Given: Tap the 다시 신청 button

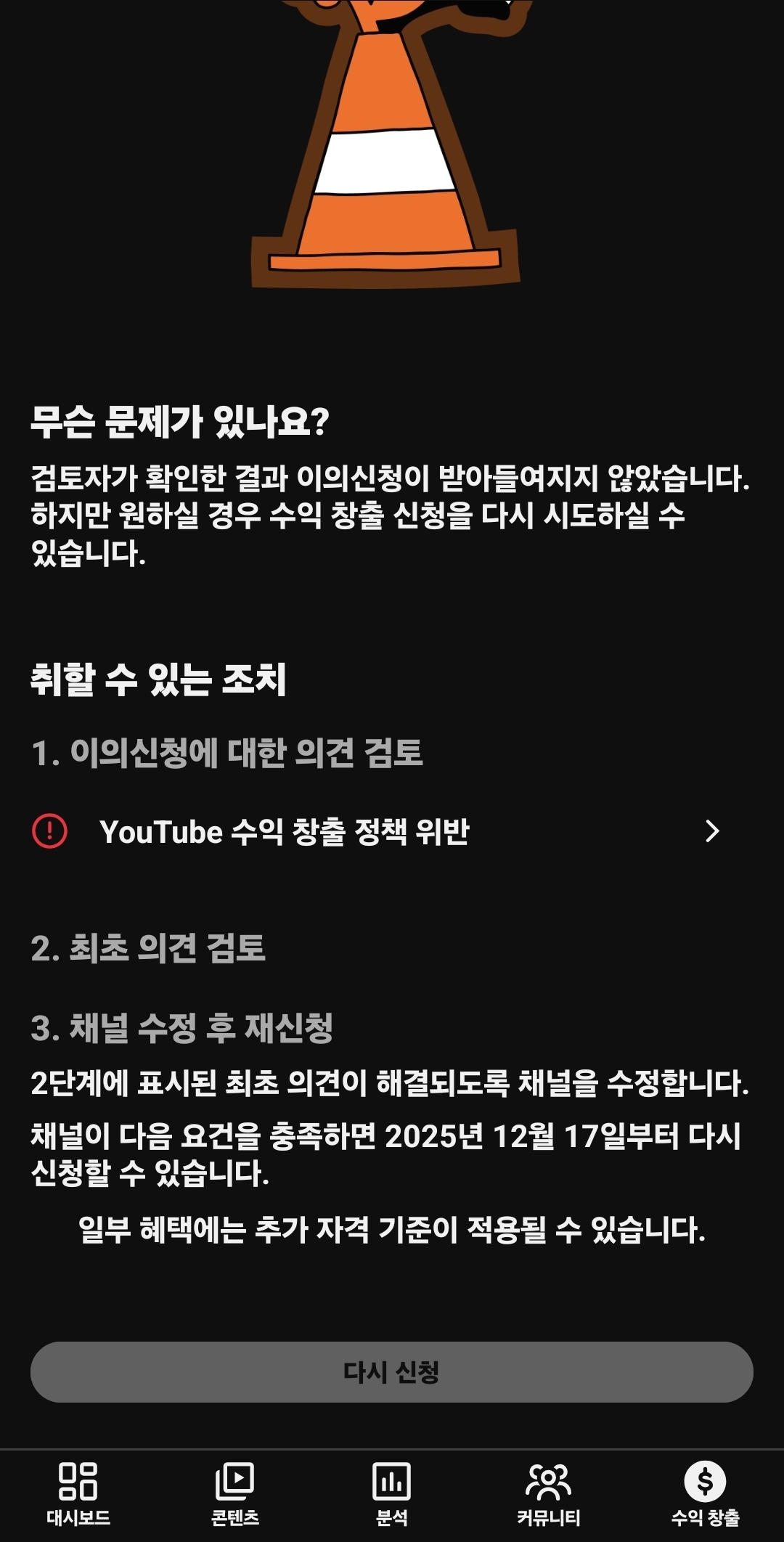Looking at the screenshot, I should coord(392,1372).
